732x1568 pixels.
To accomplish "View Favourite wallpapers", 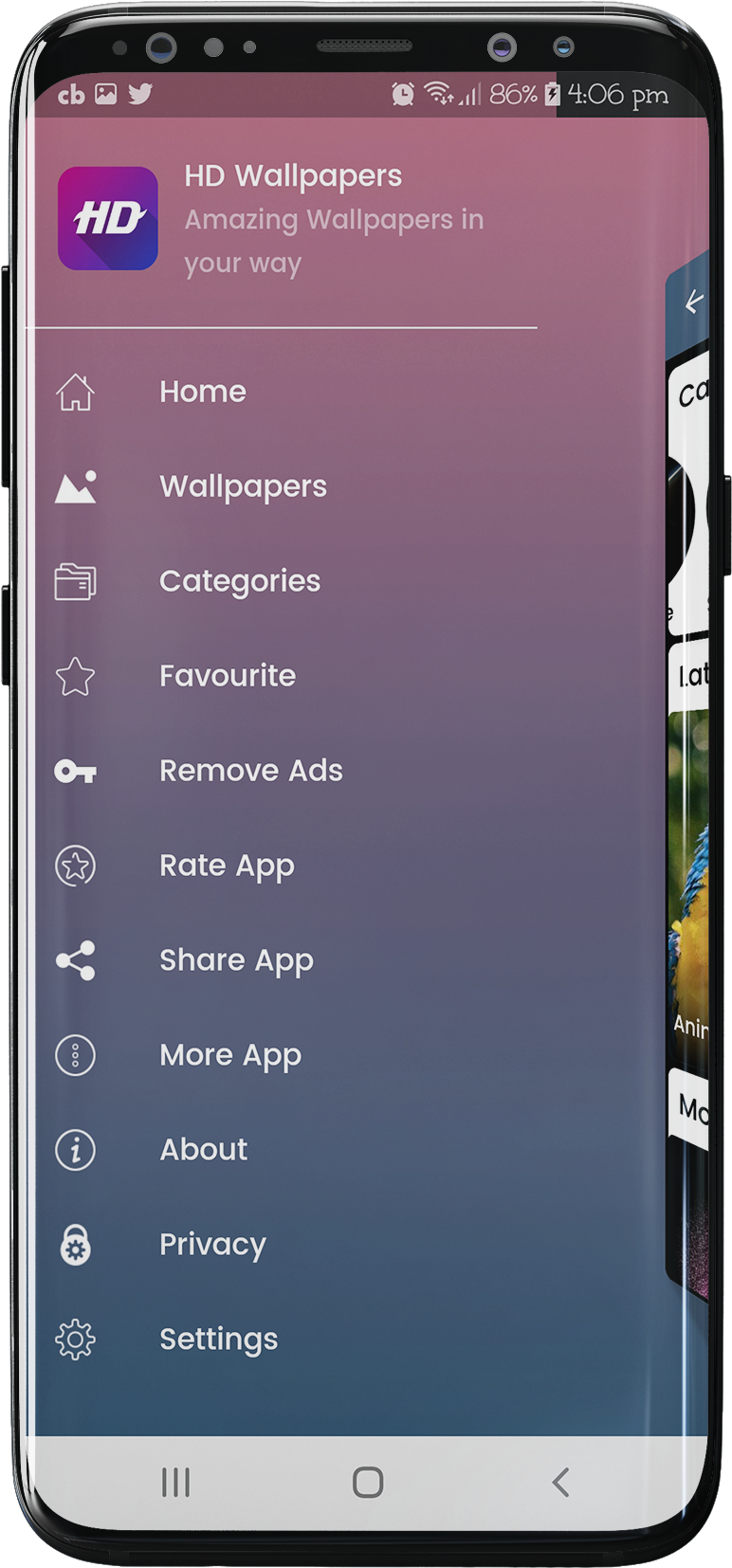I will [x=228, y=676].
